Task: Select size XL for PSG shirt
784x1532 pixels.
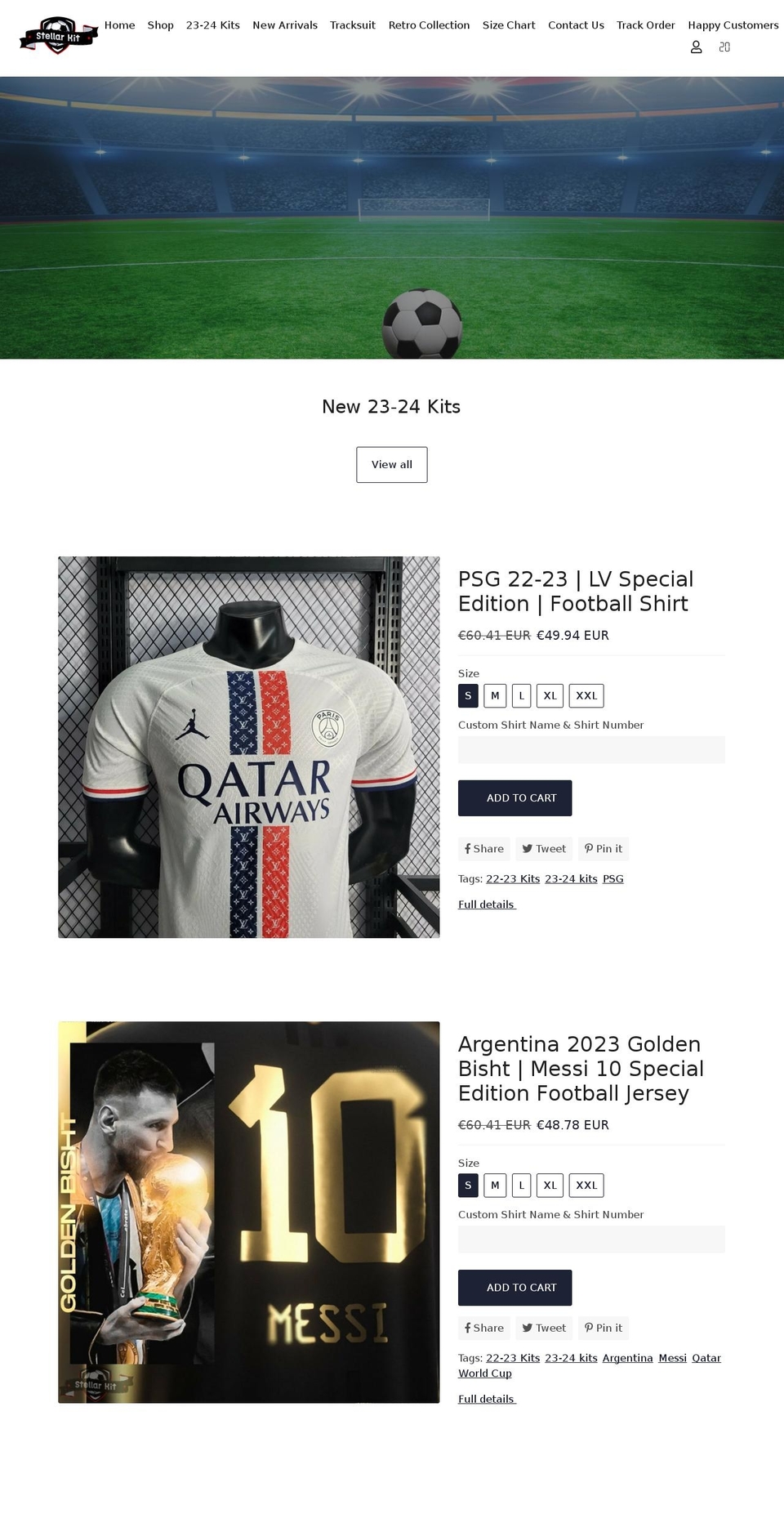Action: pos(550,696)
